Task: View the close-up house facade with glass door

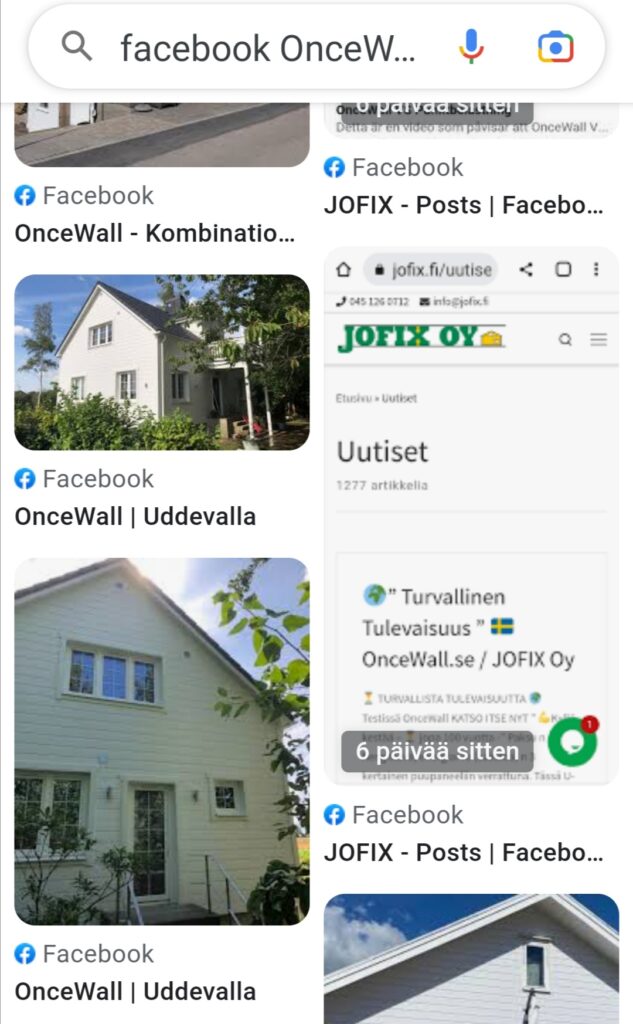Action: pyautogui.click(x=162, y=740)
